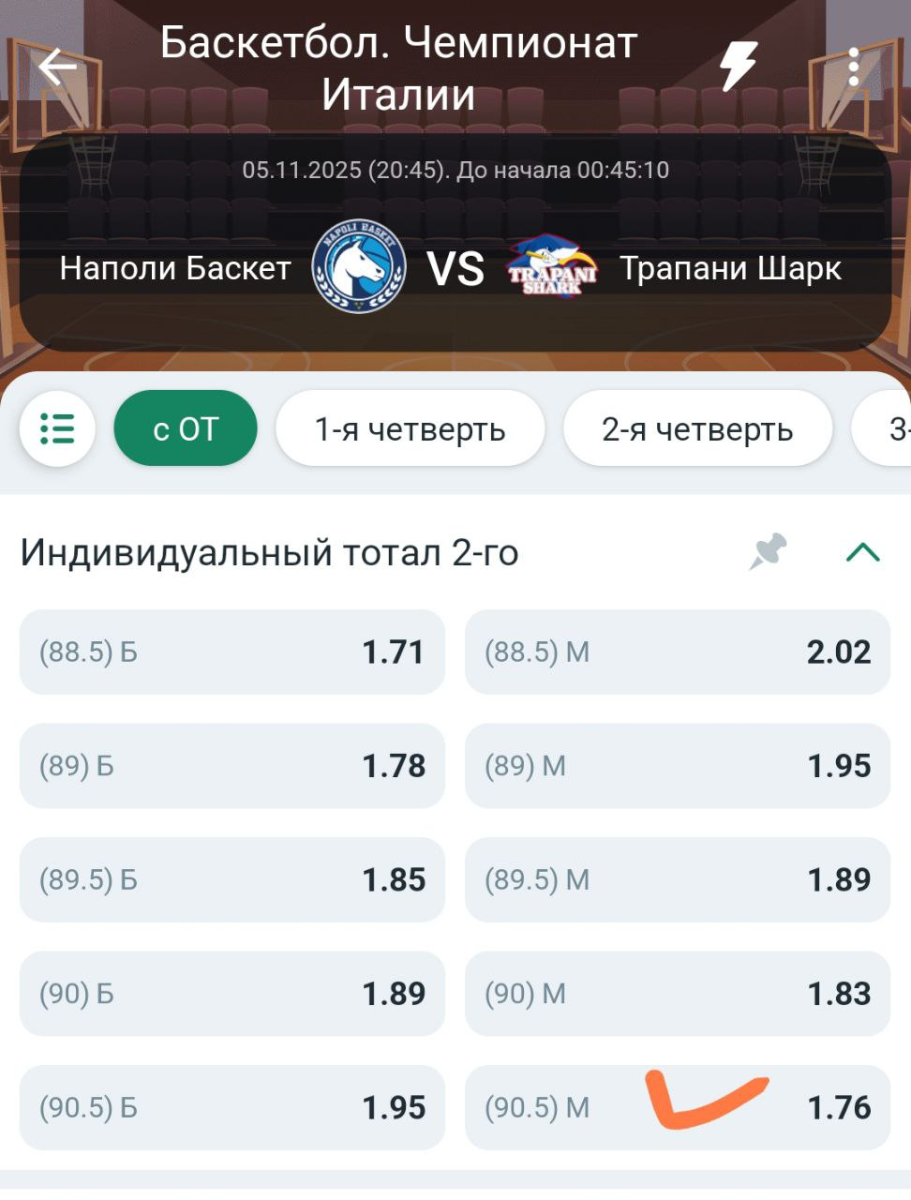Select (89.5) Б at odds 1.85
The width and height of the screenshot is (911, 1200).
232,880
